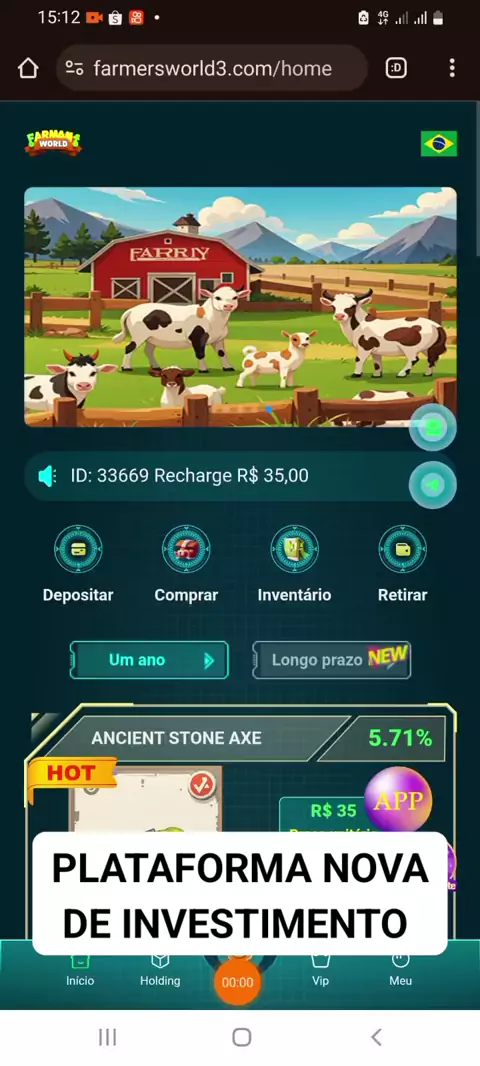
Task: Tap the system back button
Action: [376, 1037]
